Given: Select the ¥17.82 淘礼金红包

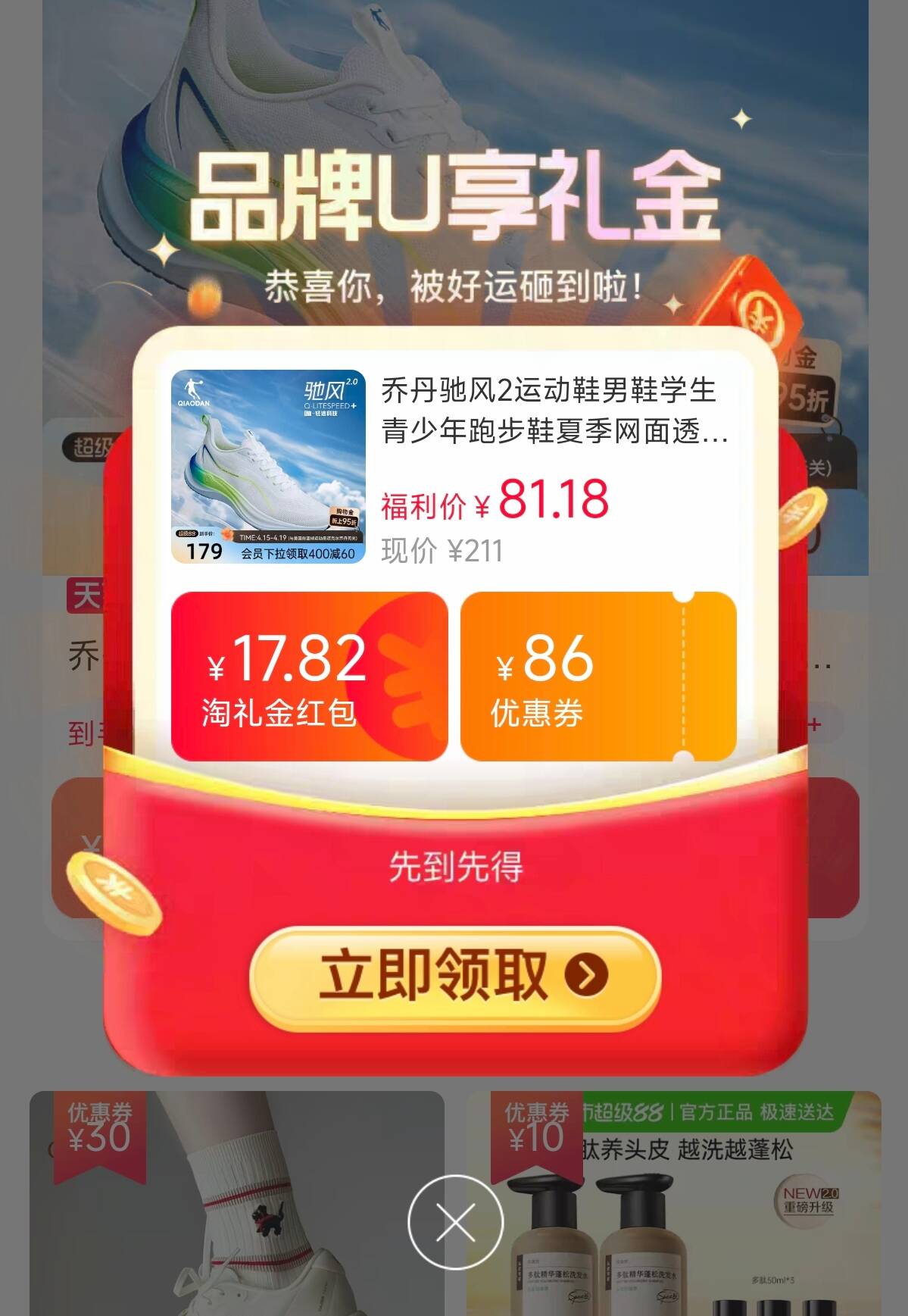Looking at the screenshot, I should click(309, 677).
